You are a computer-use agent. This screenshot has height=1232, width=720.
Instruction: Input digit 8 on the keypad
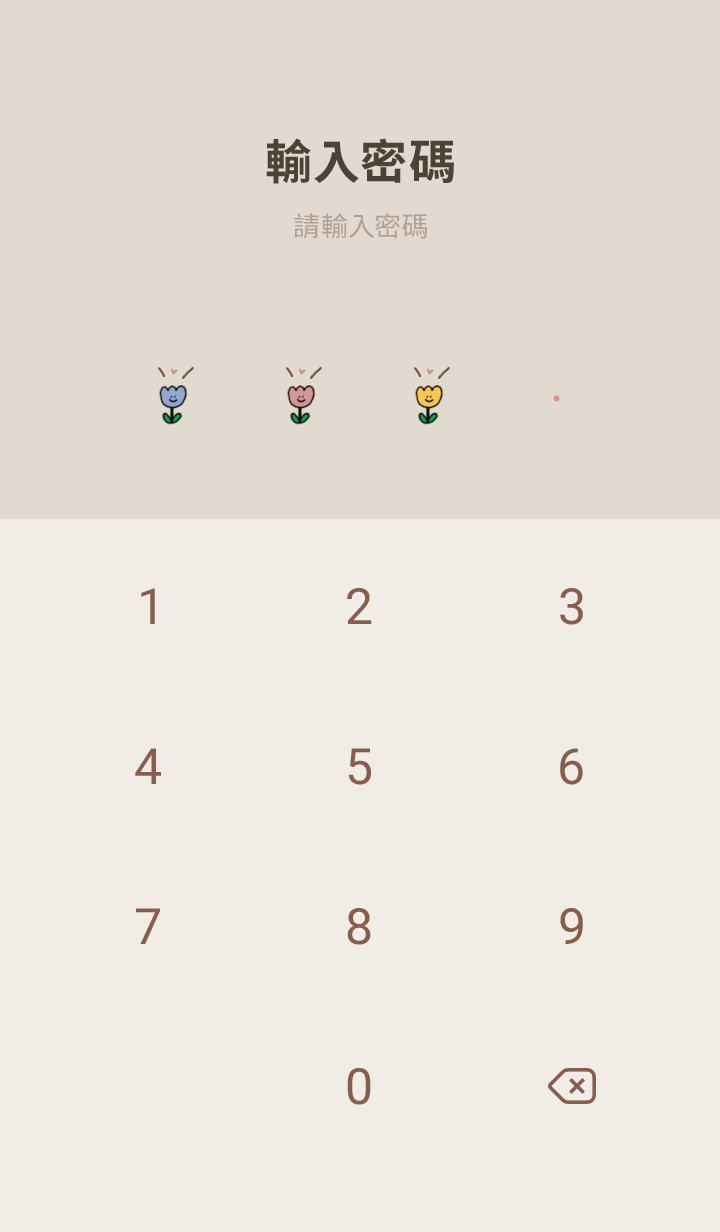pyautogui.click(x=359, y=927)
